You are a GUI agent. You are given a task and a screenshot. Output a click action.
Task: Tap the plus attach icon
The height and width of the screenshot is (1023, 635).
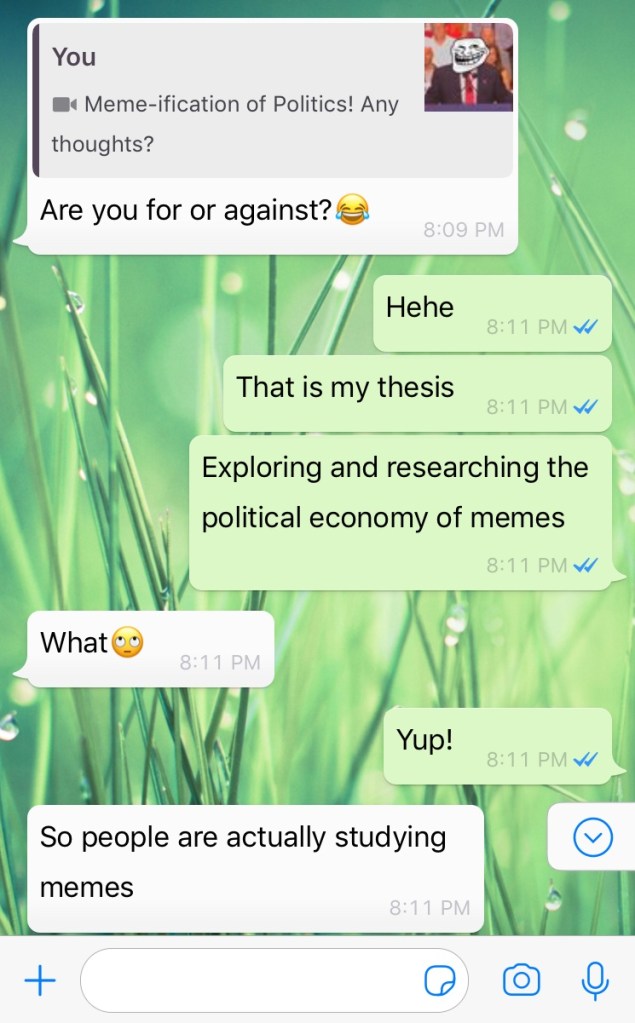[40, 981]
